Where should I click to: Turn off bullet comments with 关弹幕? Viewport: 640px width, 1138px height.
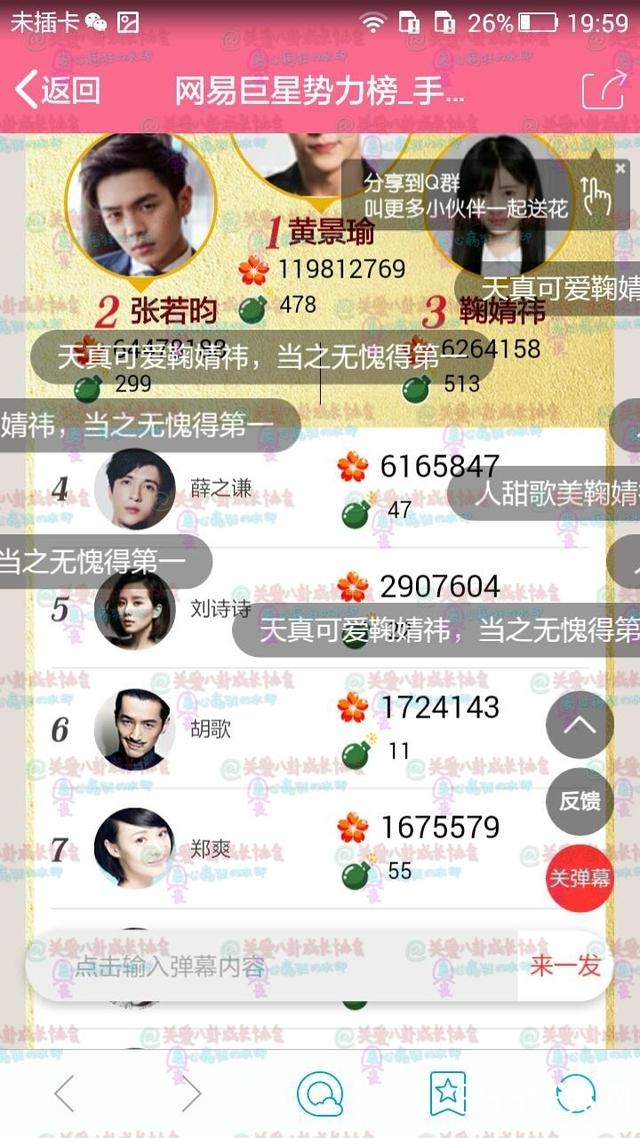coord(579,878)
